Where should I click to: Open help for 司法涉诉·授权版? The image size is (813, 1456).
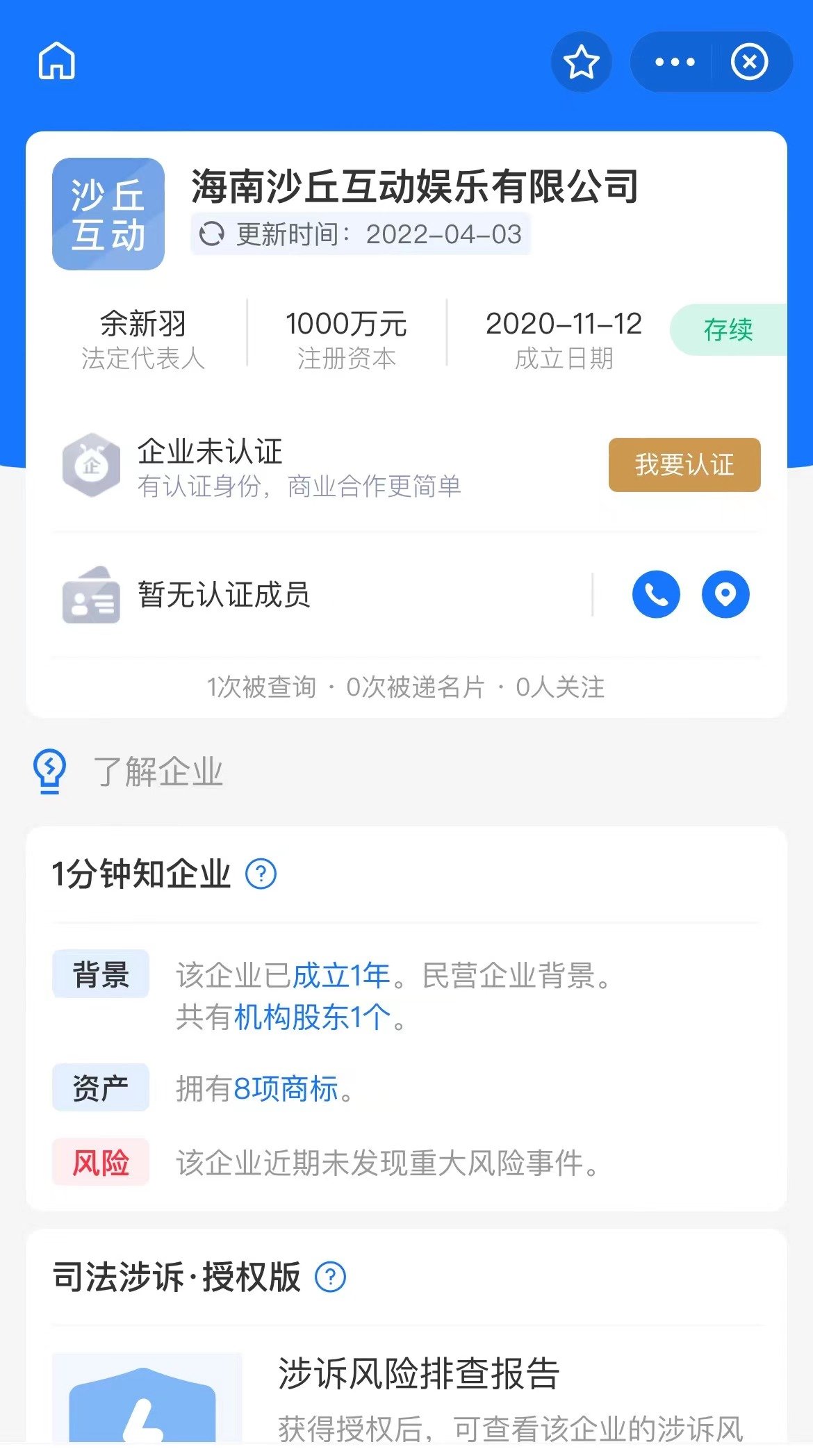click(330, 1277)
